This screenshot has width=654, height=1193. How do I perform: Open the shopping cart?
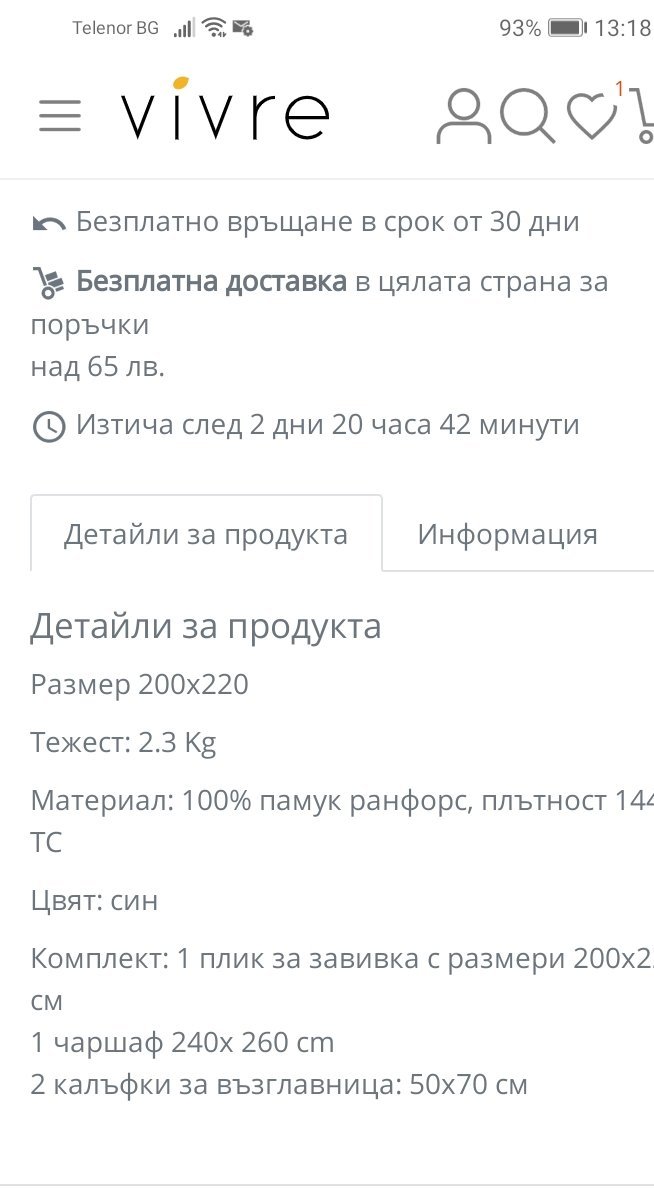tap(642, 116)
